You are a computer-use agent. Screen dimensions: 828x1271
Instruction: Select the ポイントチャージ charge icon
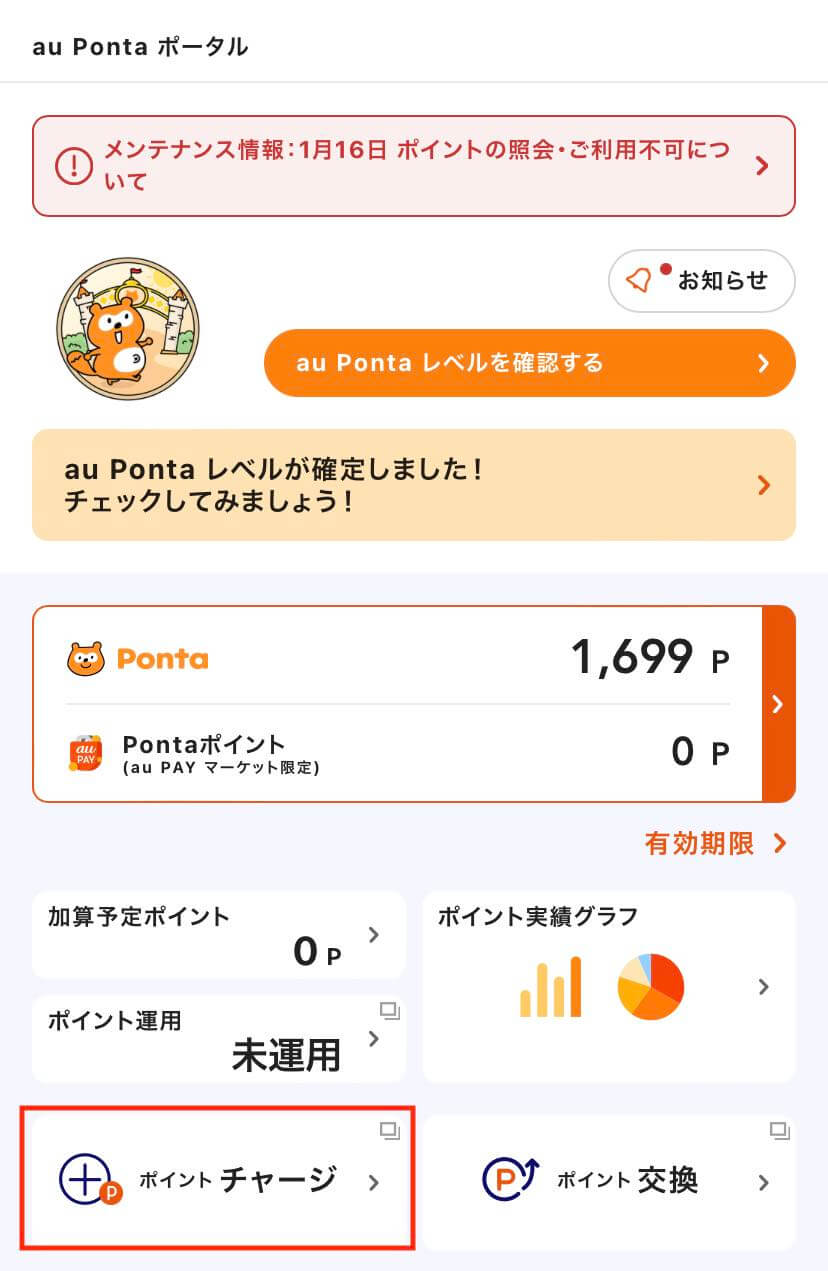[86, 1181]
